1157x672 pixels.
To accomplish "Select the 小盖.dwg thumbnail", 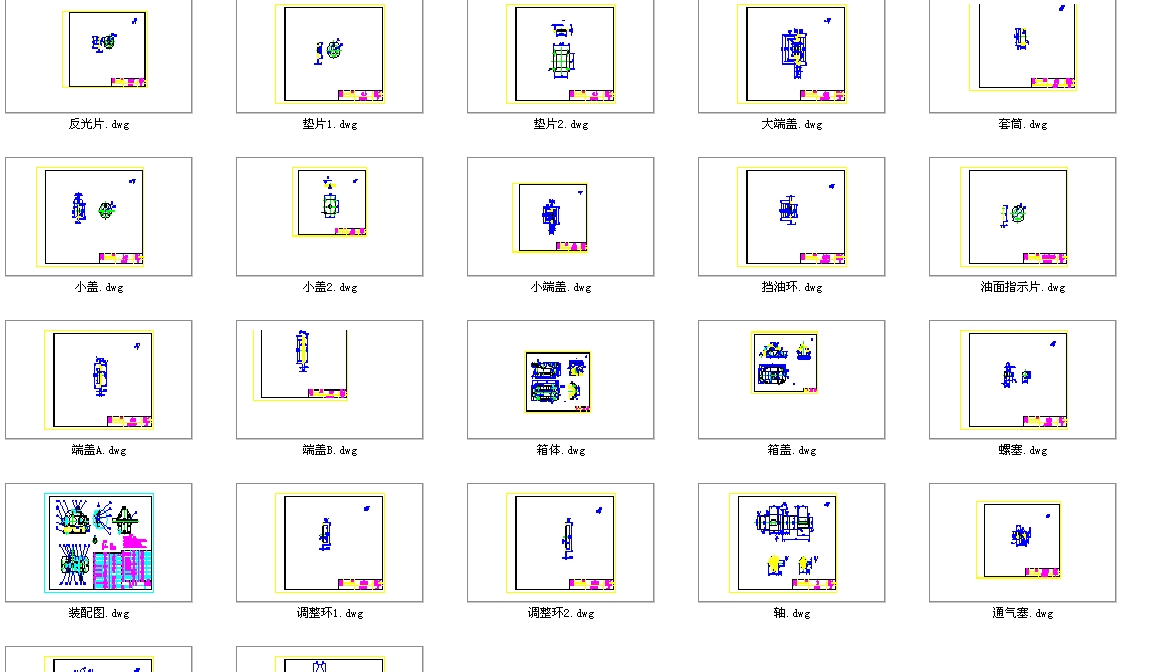I will pos(98,215).
